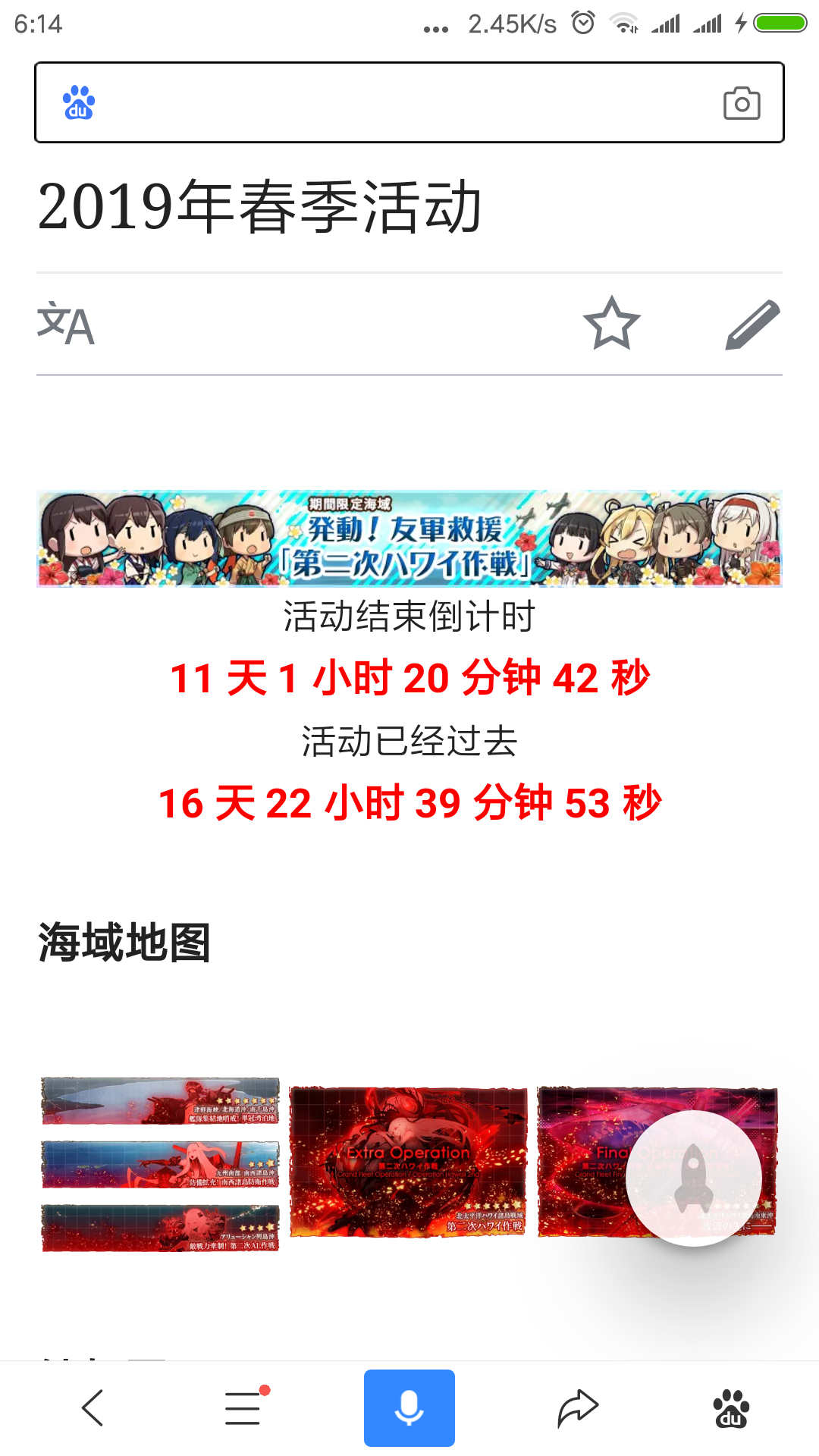Bookmark this page with the star
819x1456 pixels.
(611, 324)
